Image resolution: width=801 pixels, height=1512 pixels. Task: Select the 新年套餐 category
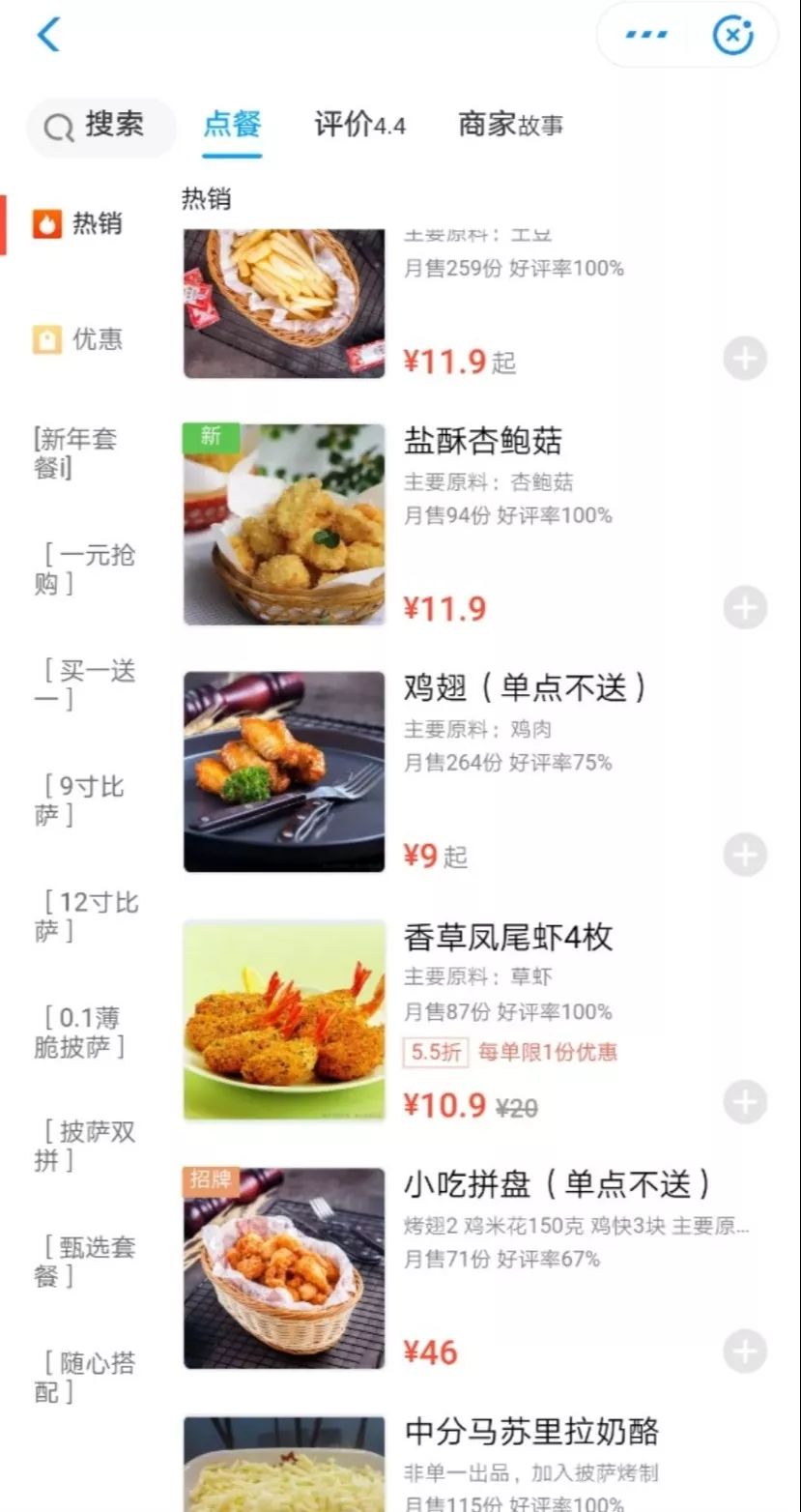75,453
